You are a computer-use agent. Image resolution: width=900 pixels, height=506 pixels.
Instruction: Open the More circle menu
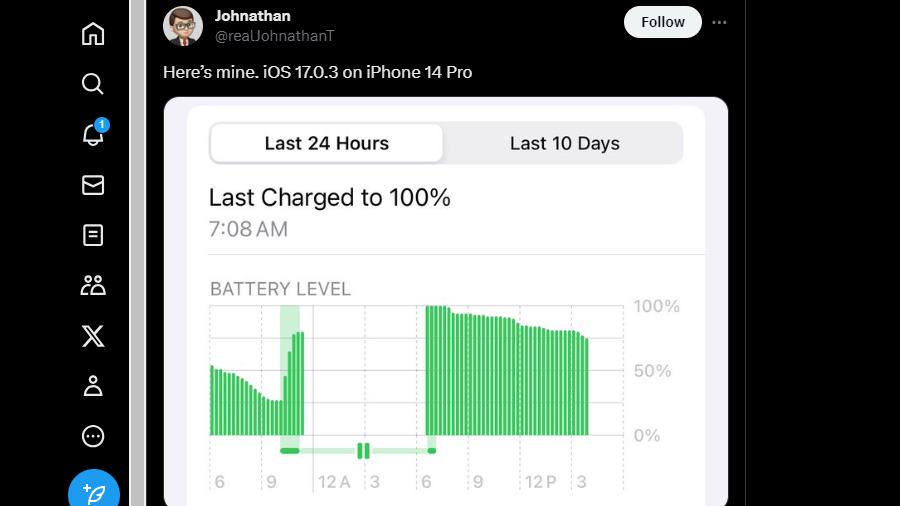click(93, 436)
